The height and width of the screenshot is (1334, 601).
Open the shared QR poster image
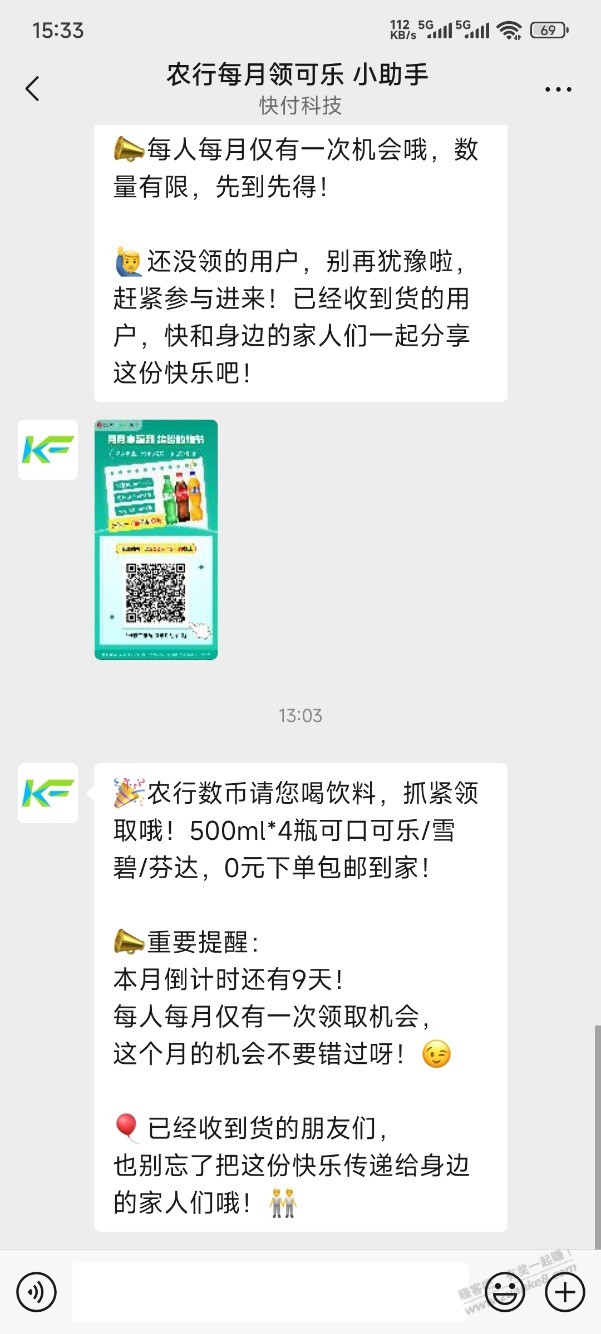tap(156, 539)
